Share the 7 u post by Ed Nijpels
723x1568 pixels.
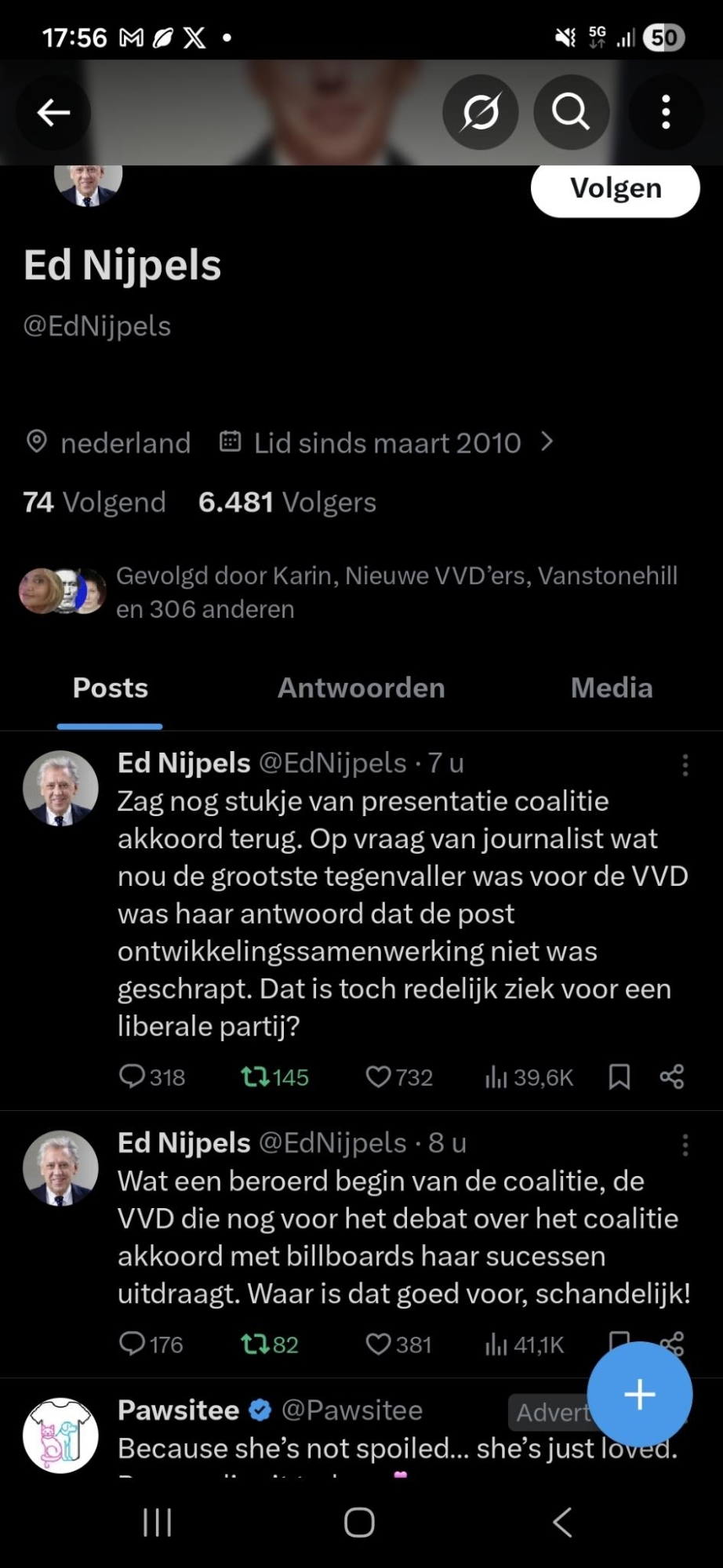coord(672,1077)
